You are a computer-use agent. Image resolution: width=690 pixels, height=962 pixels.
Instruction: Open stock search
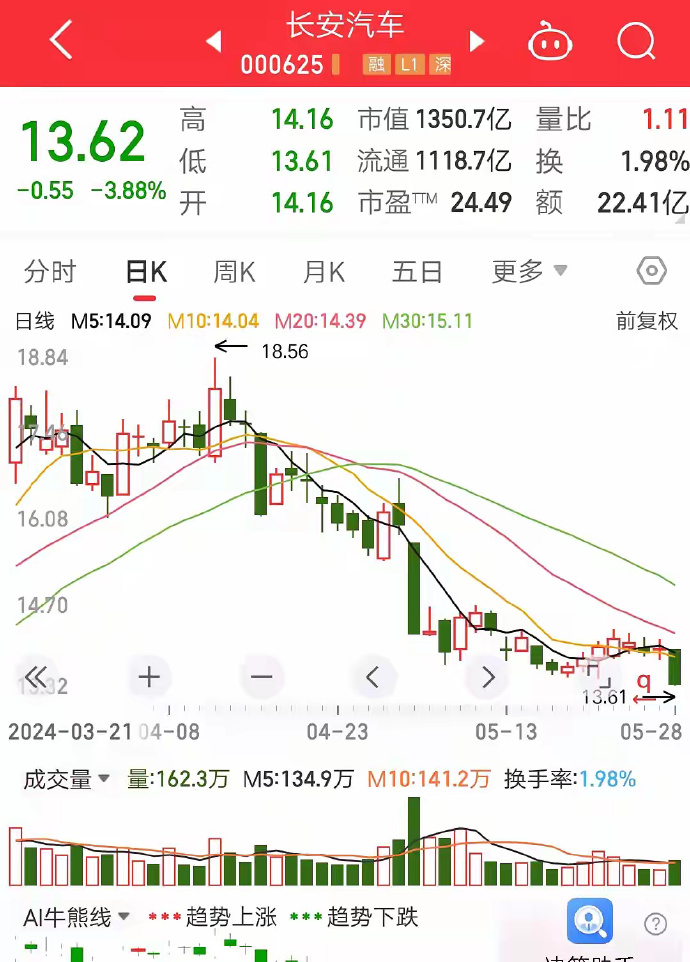pos(635,42)
